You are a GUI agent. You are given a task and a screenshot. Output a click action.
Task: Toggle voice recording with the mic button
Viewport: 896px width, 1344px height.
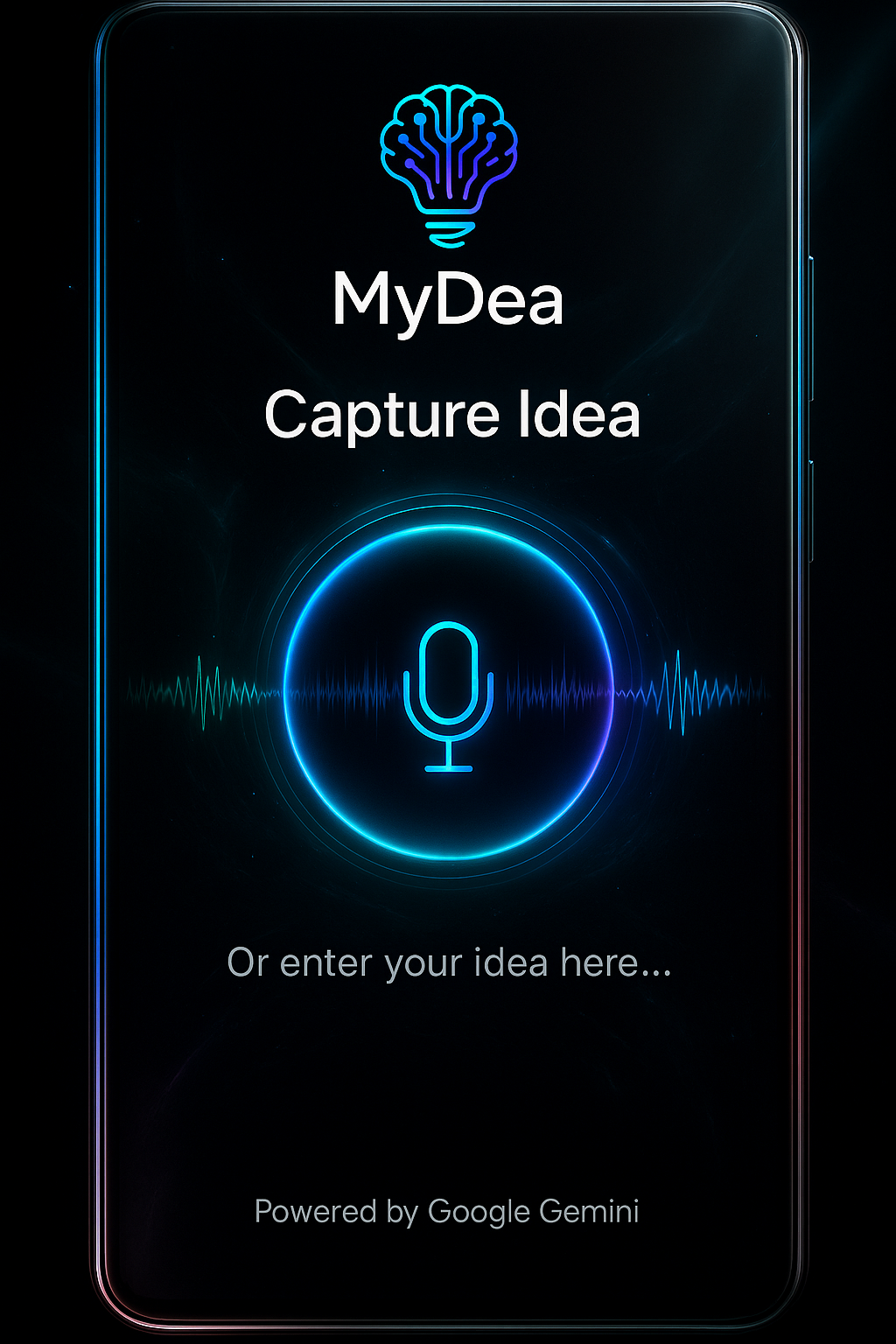[x=451, y=691]
